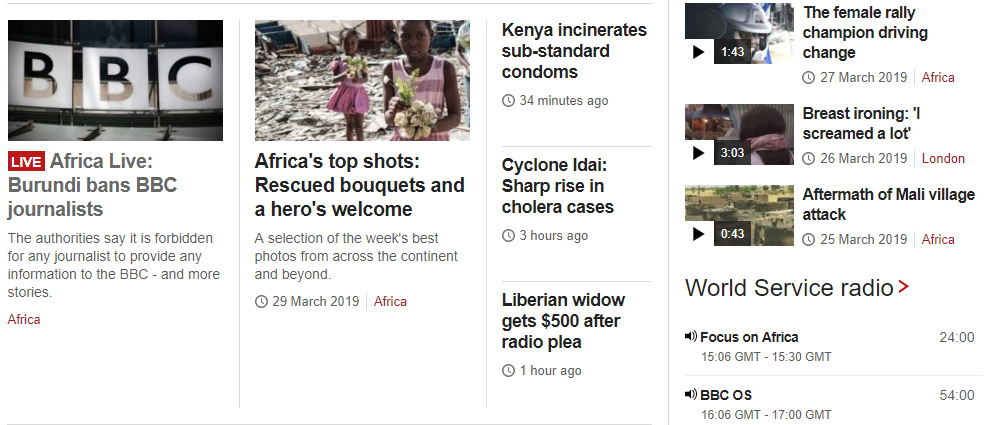985x425 pixels.
Task: Open the World Service radio section
Action: pyautogui.click(x=796, y=288)
